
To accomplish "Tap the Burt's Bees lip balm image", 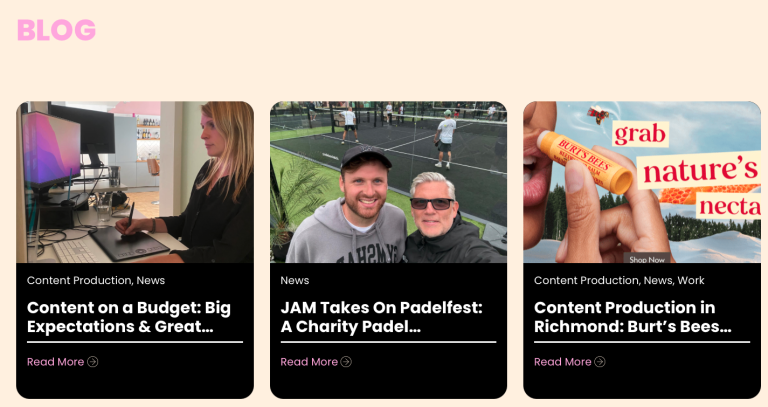I will [x=642, y=182].
